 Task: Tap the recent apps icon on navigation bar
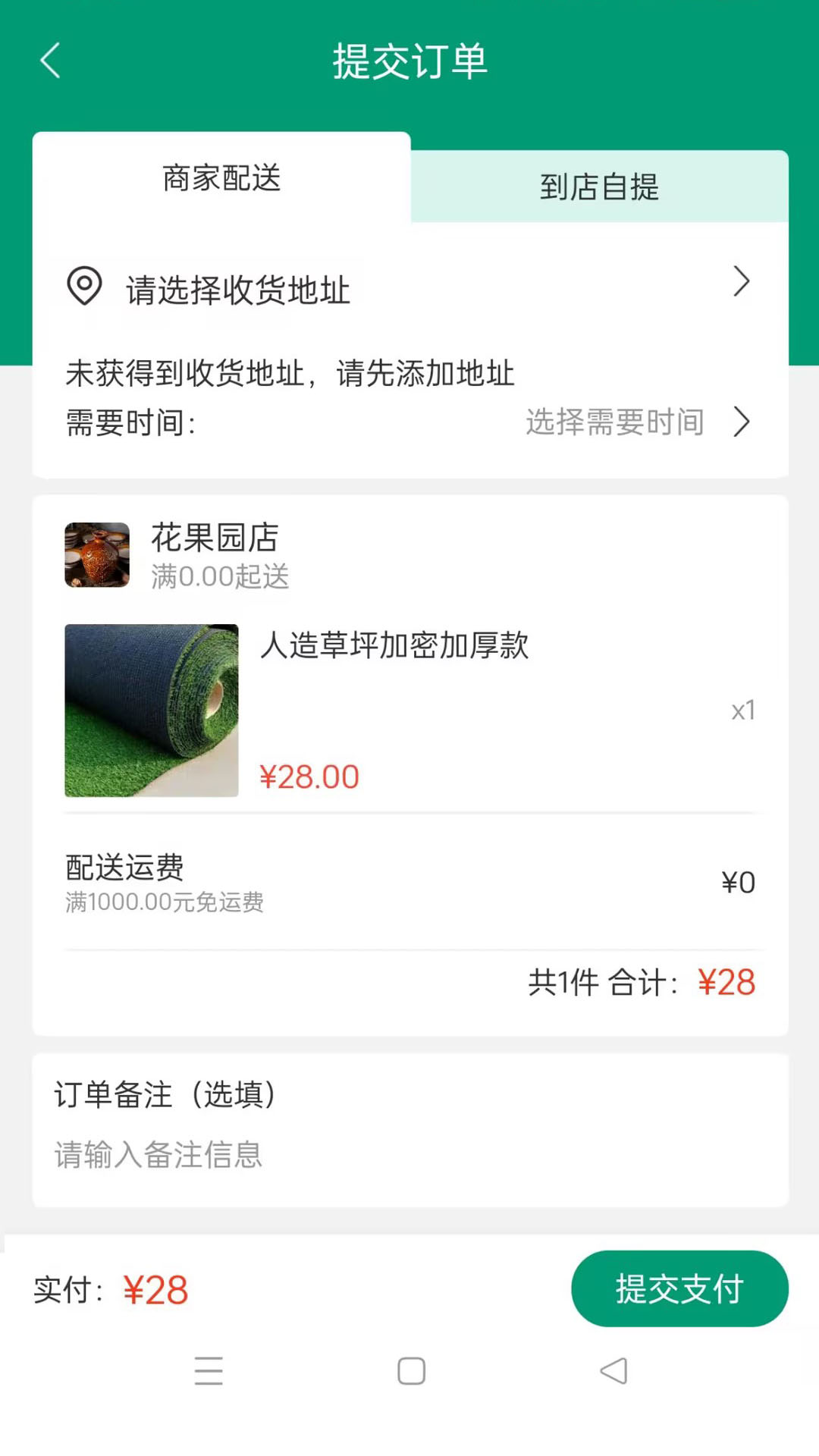(209, 1371)
